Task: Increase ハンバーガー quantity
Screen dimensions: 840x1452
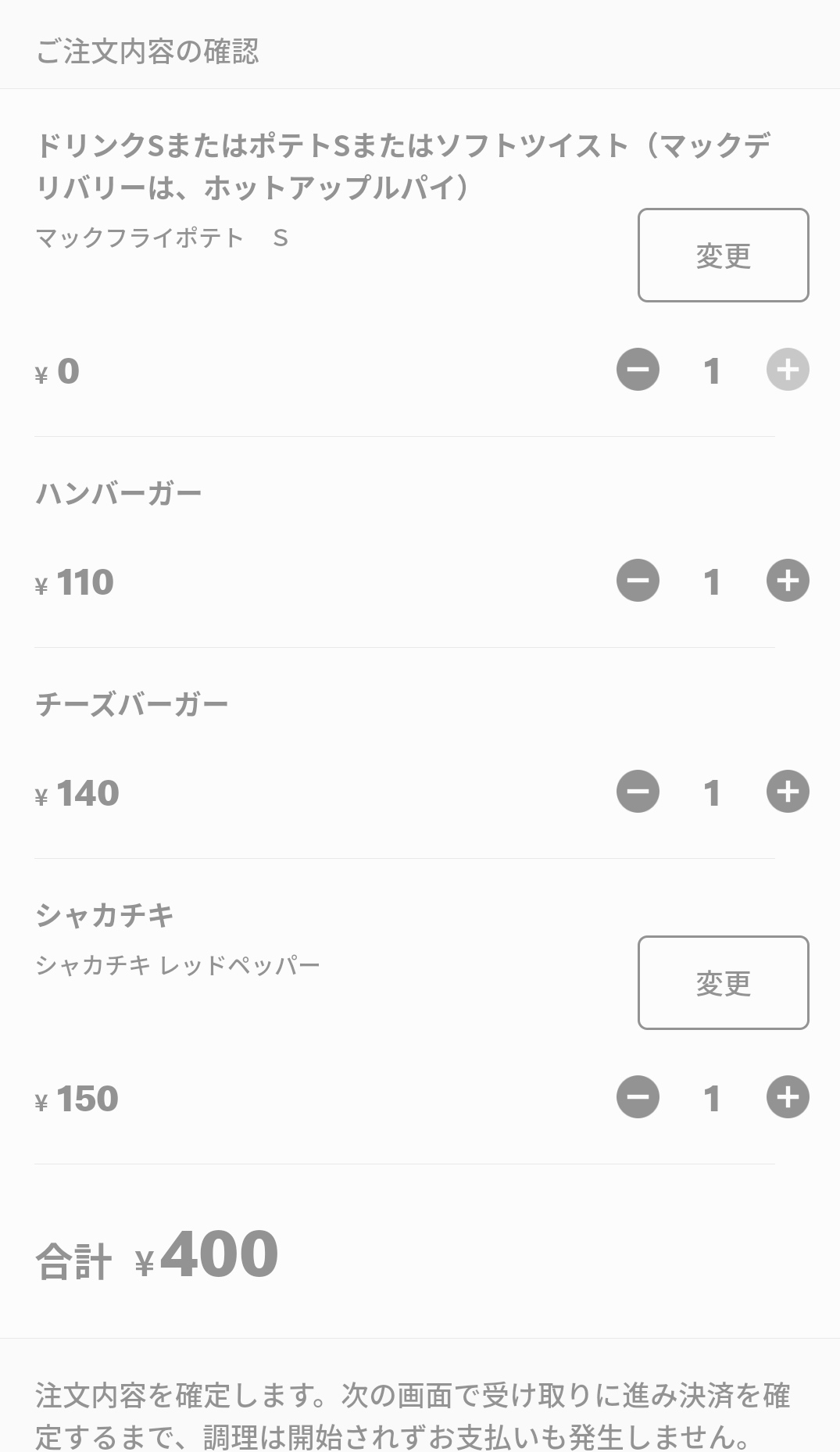Action: tap(787, 581)
